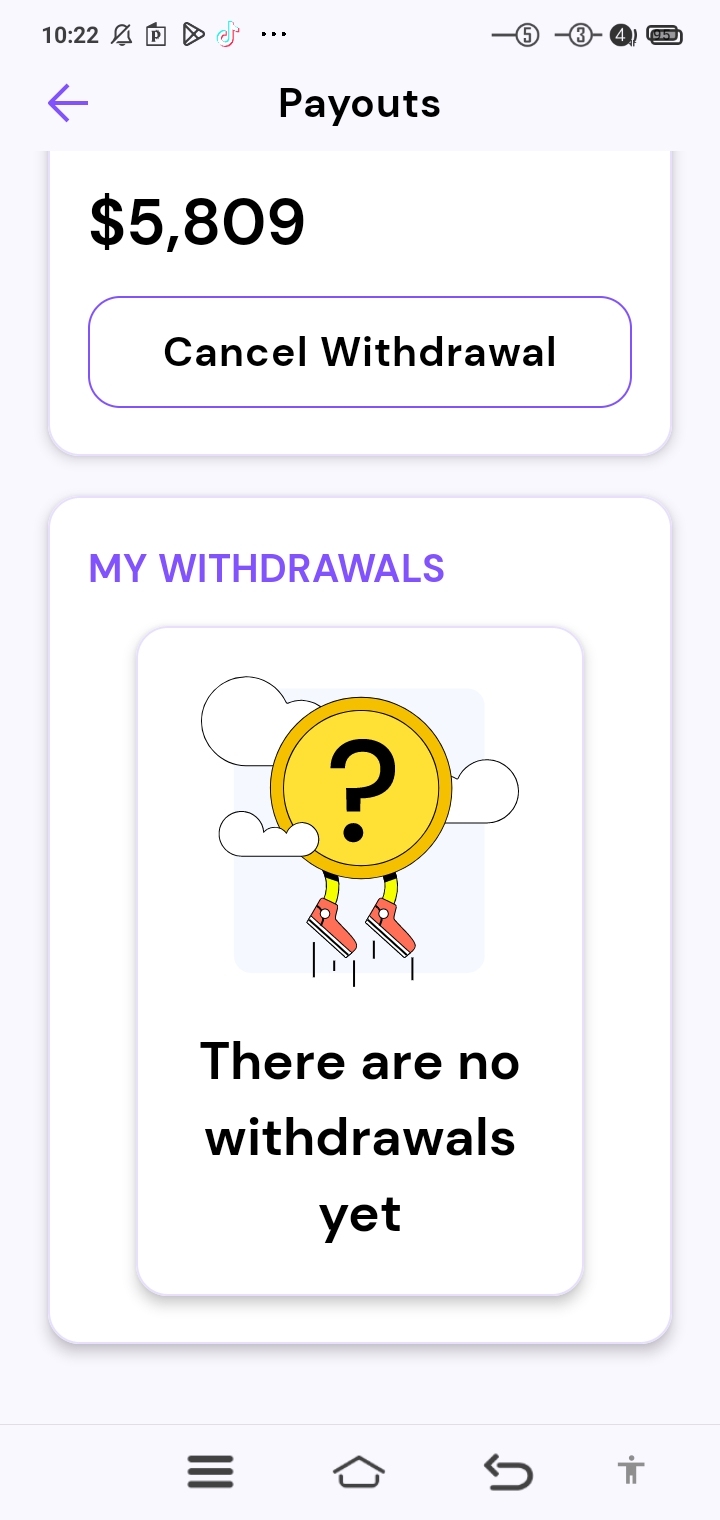Open the accessibility shortcut icon
The image size is (720, 1520).
pyautogui.click(x=632, y=1470)
